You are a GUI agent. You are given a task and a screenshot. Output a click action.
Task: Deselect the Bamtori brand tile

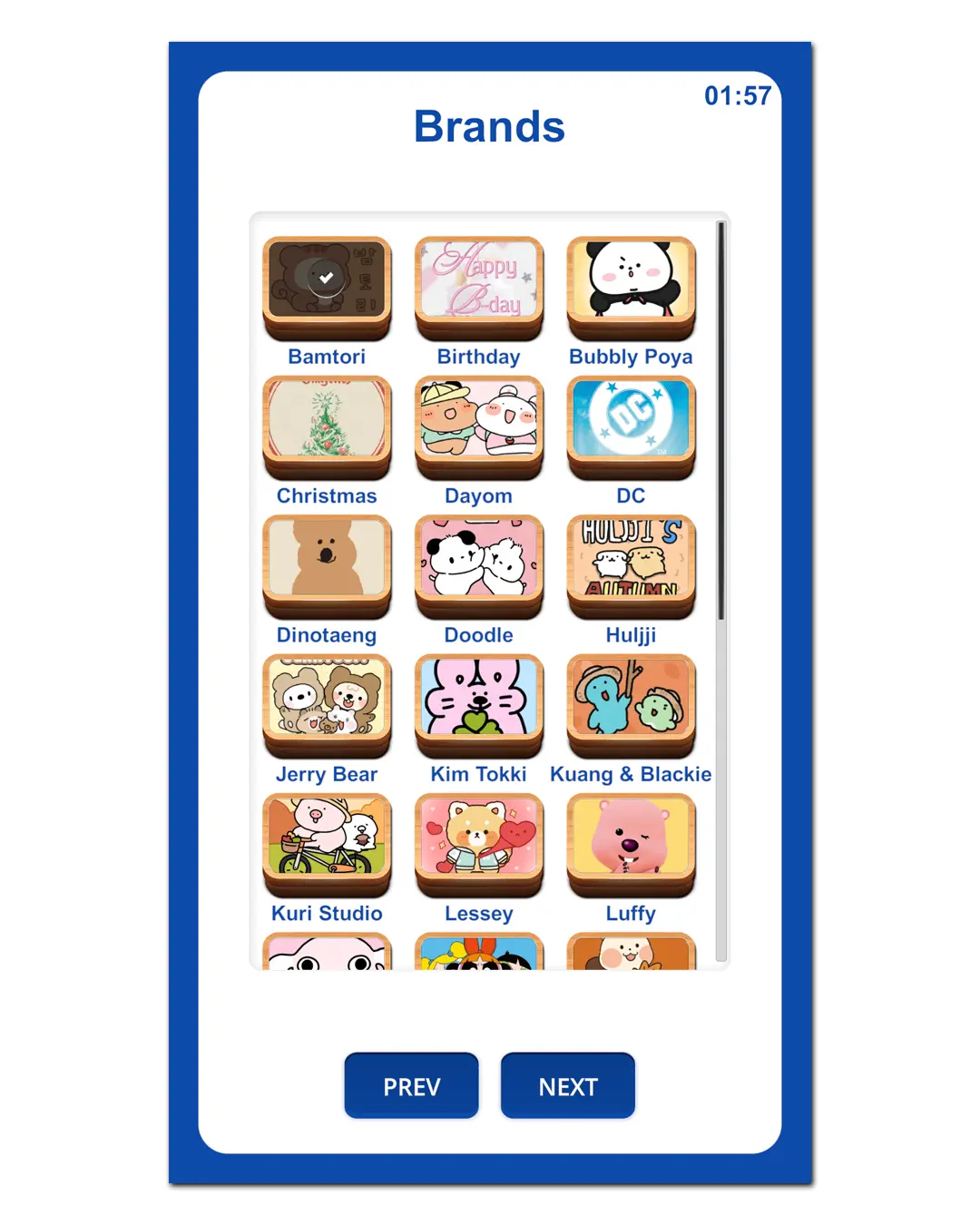[327, 281]
